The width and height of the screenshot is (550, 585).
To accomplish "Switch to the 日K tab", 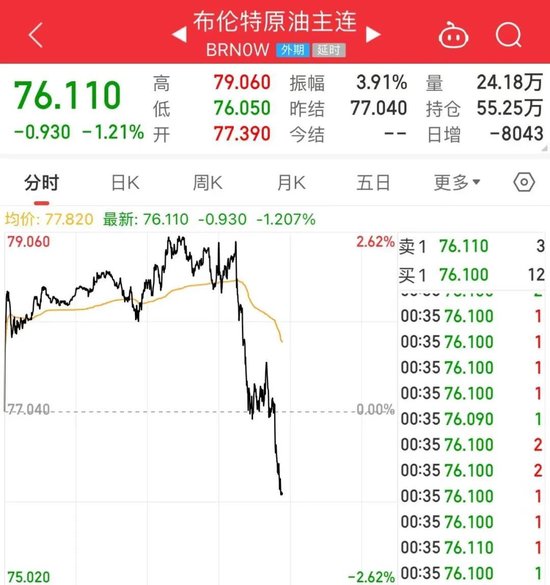I will tap(125, 183).
